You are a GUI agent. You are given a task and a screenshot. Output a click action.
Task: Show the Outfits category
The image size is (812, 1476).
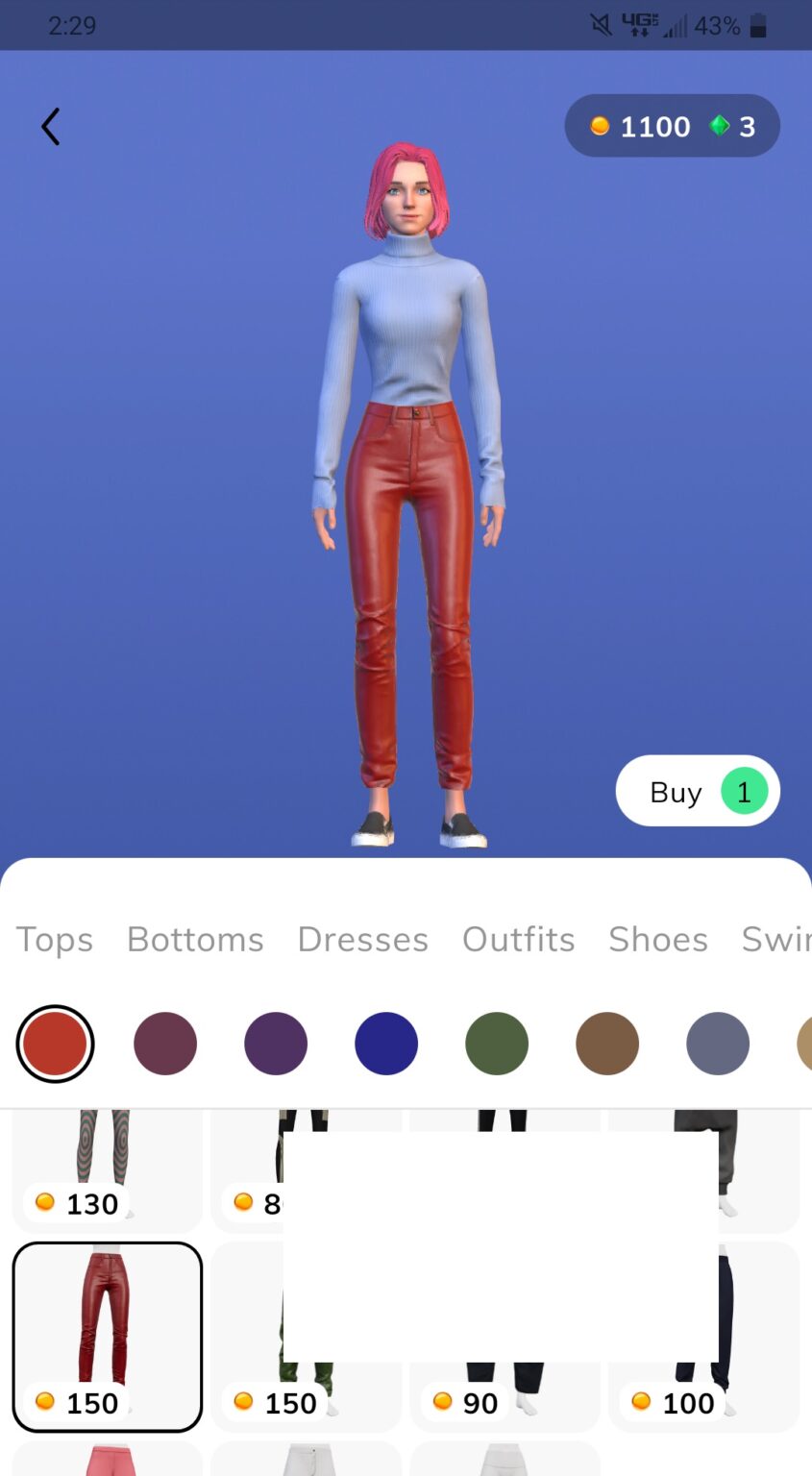pyautogui.click(x=518, y=939)
